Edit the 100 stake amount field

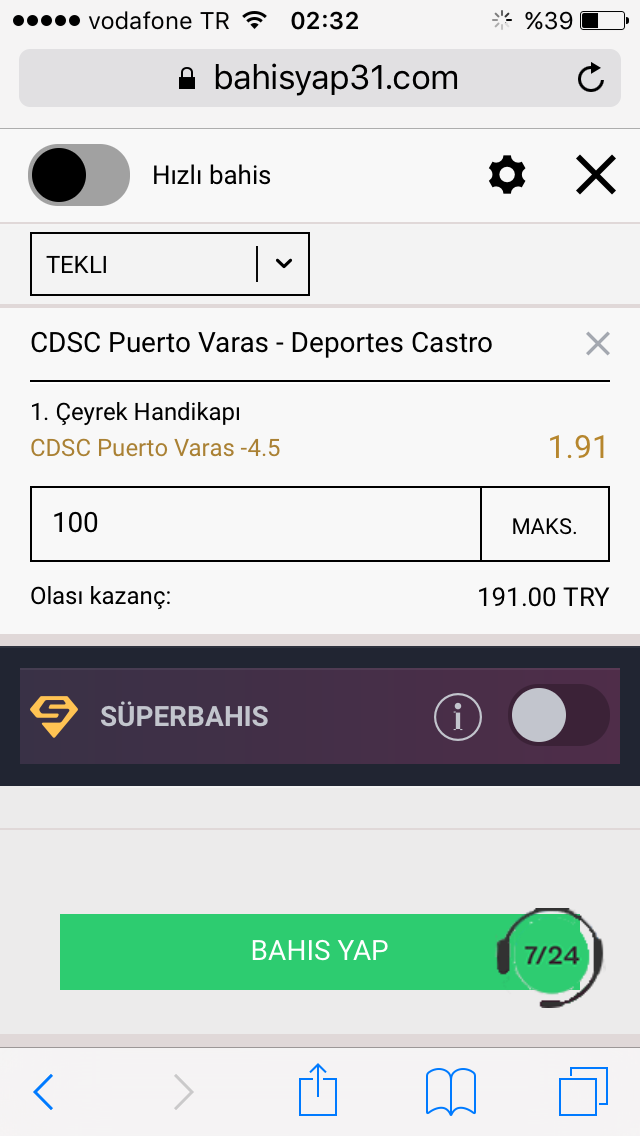pyautogui.click(x=255, y=524)
